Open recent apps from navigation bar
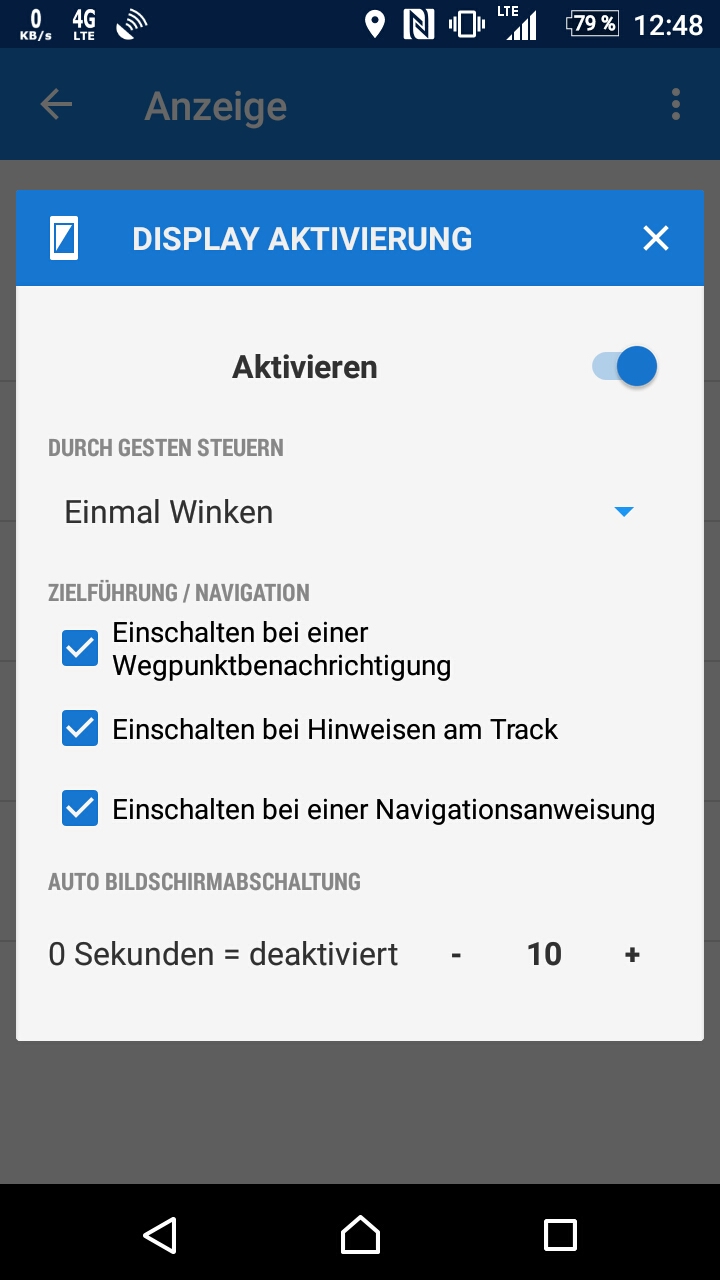The width and height of the screenshot is (720, 1280). click(x=560, y=1235)
